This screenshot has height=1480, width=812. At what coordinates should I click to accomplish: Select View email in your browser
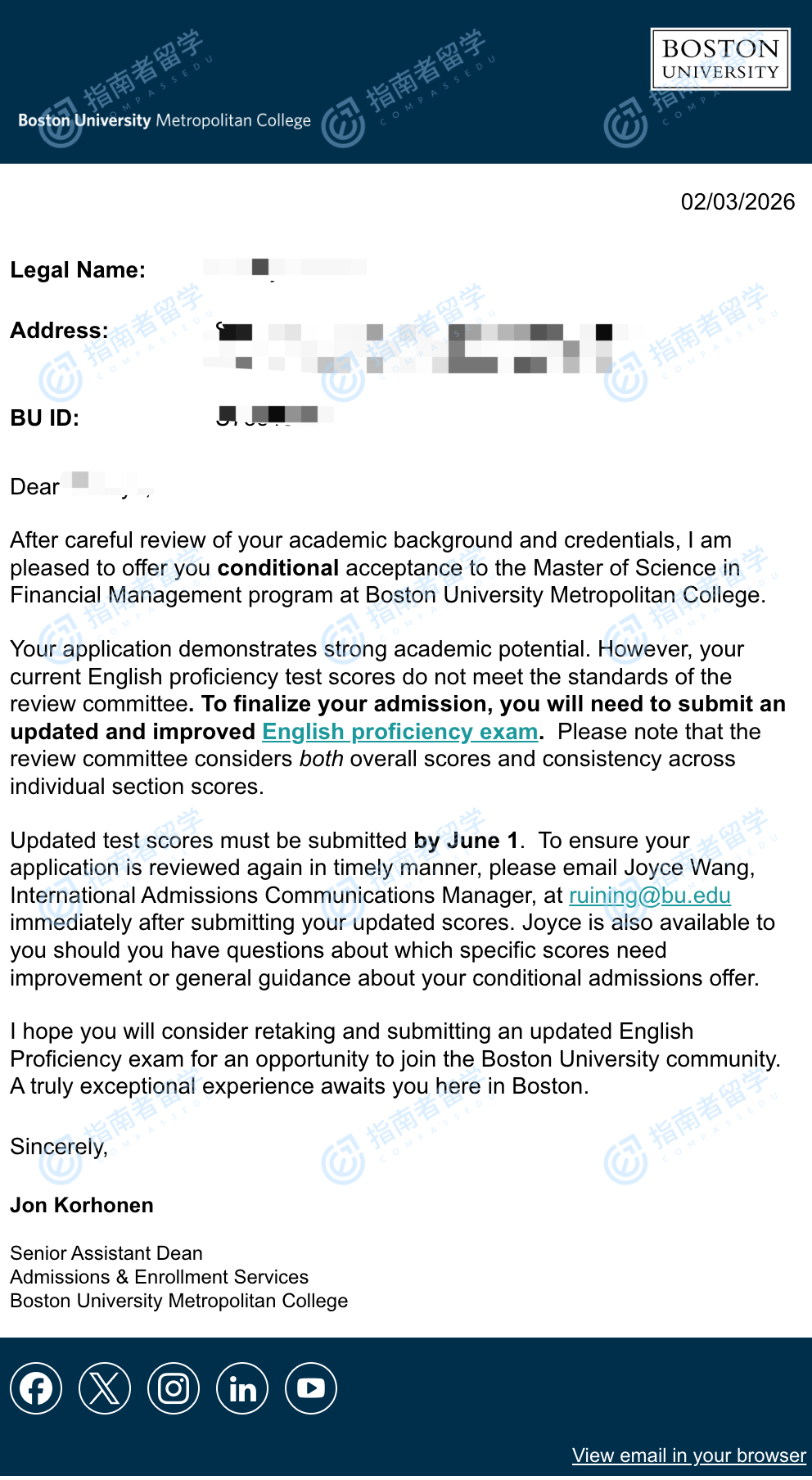click(688, 1455)
